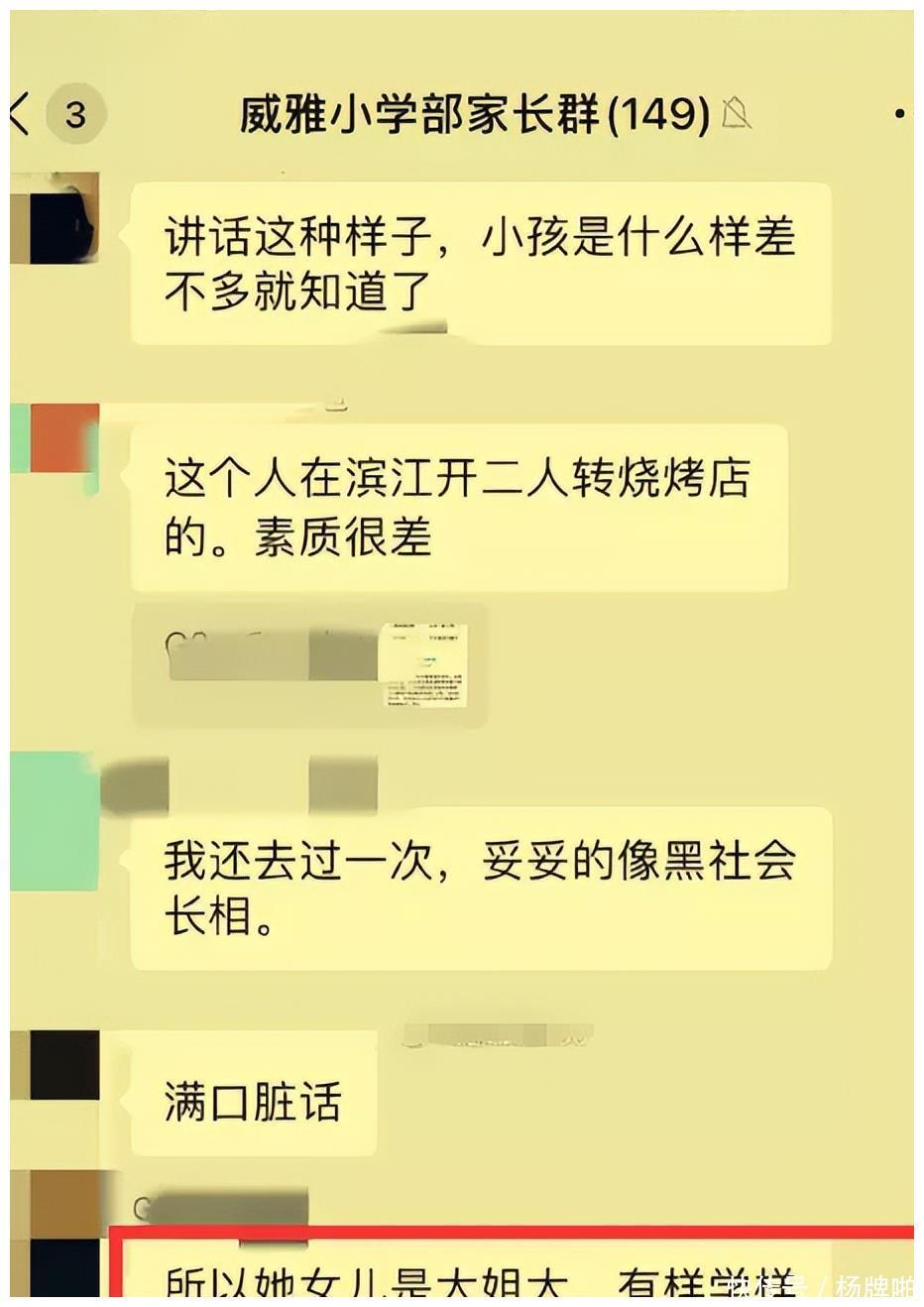924x1307 pixels.
Task: Open the shared file message with document thumbnail
Action: click(309, 663)
